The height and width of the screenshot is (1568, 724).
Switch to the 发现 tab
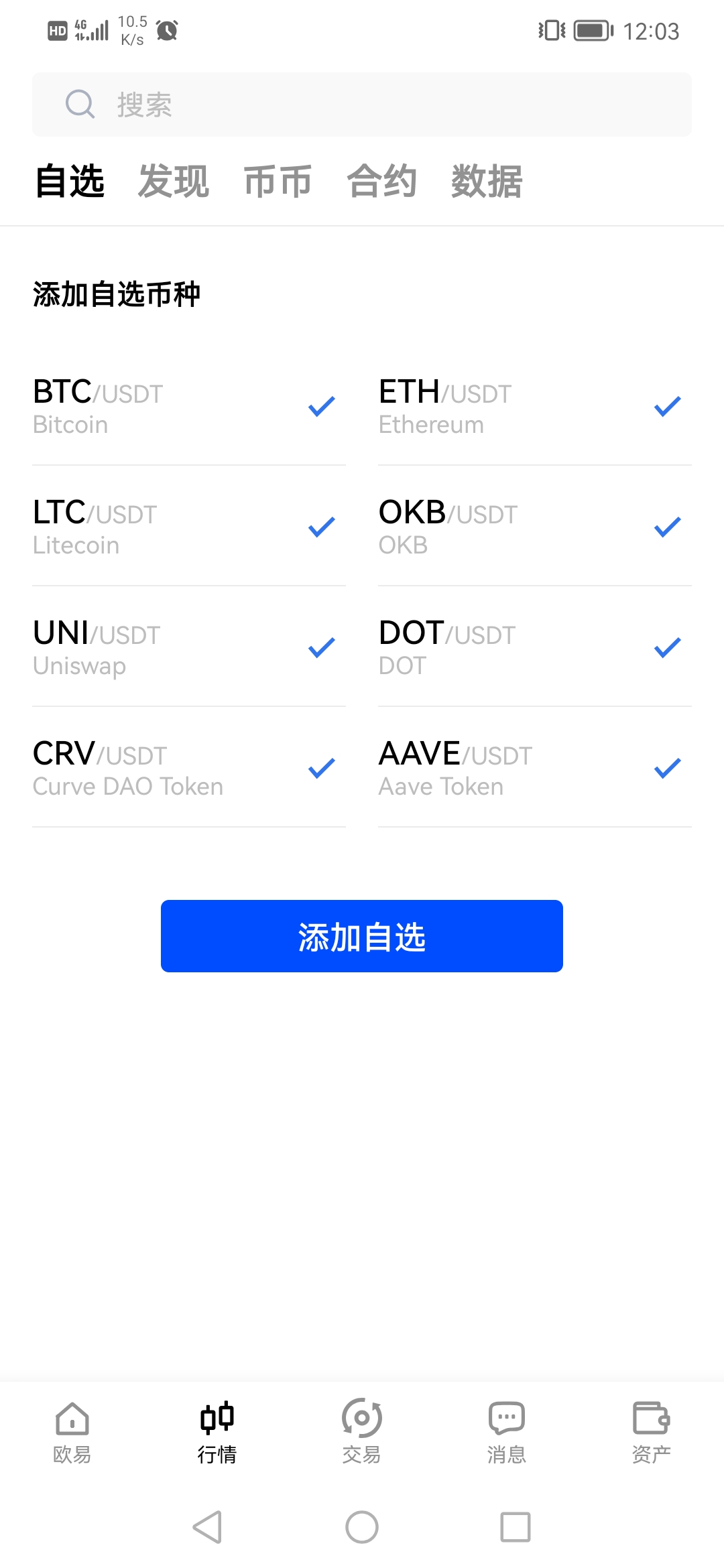pyautogui.click(x=174, y=182)
